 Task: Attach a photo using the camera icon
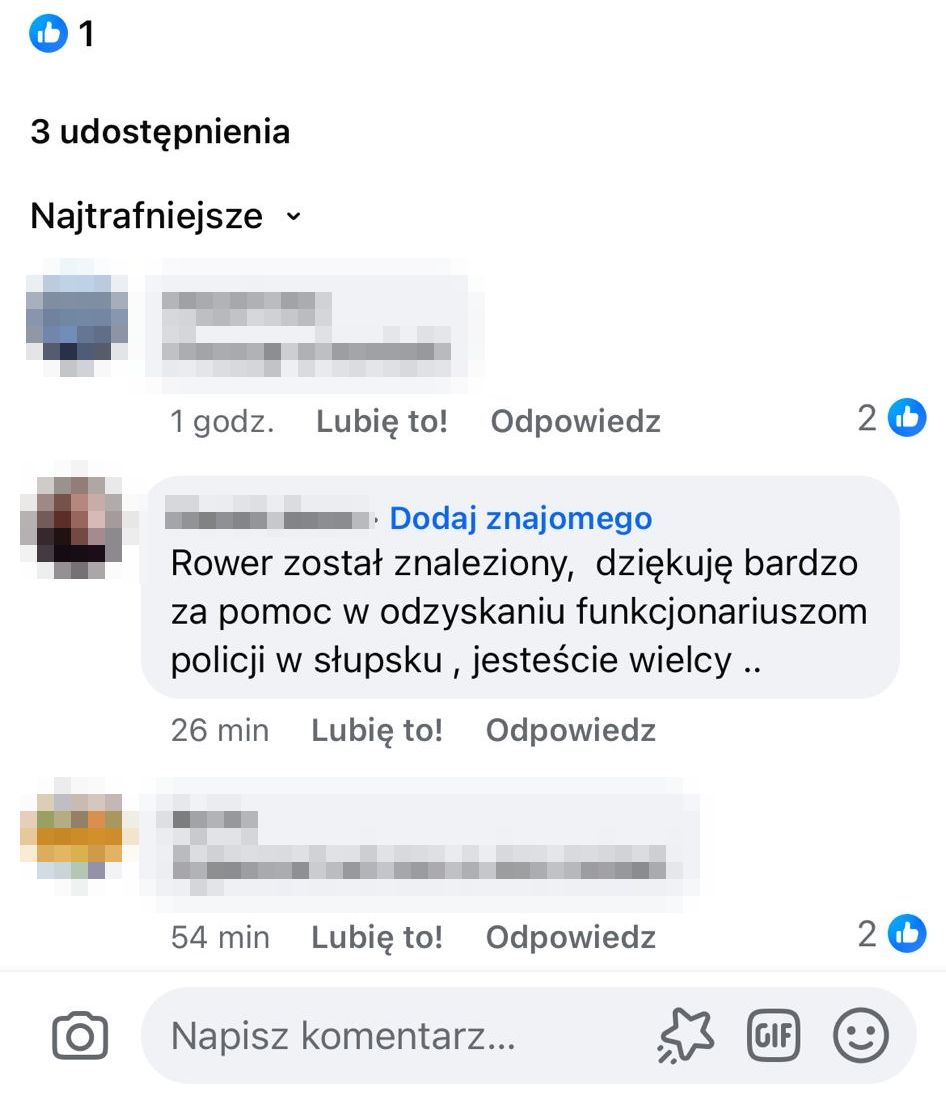tap(79, 1036)
